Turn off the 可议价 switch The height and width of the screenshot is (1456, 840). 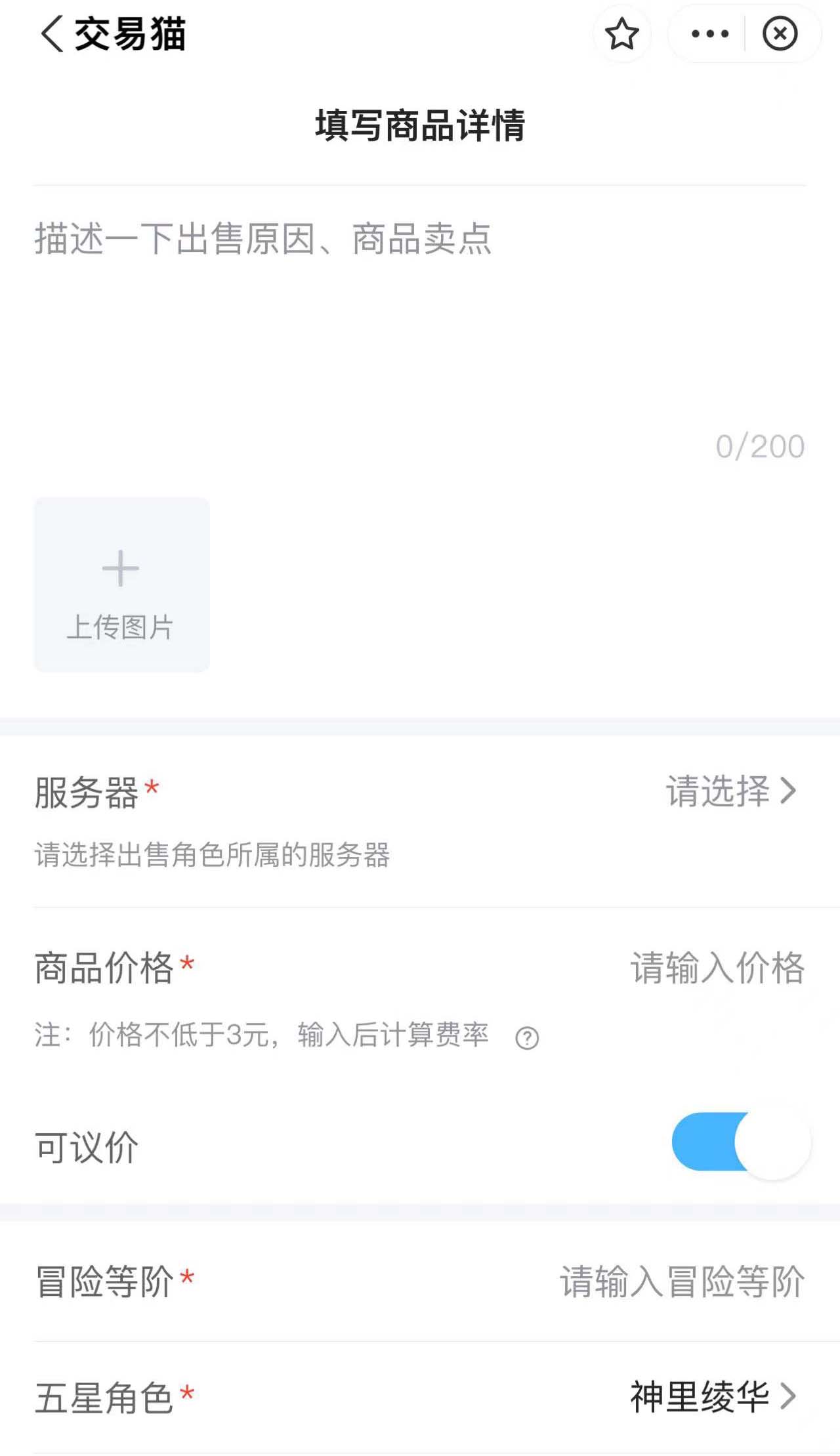[x=741, y=1142]
